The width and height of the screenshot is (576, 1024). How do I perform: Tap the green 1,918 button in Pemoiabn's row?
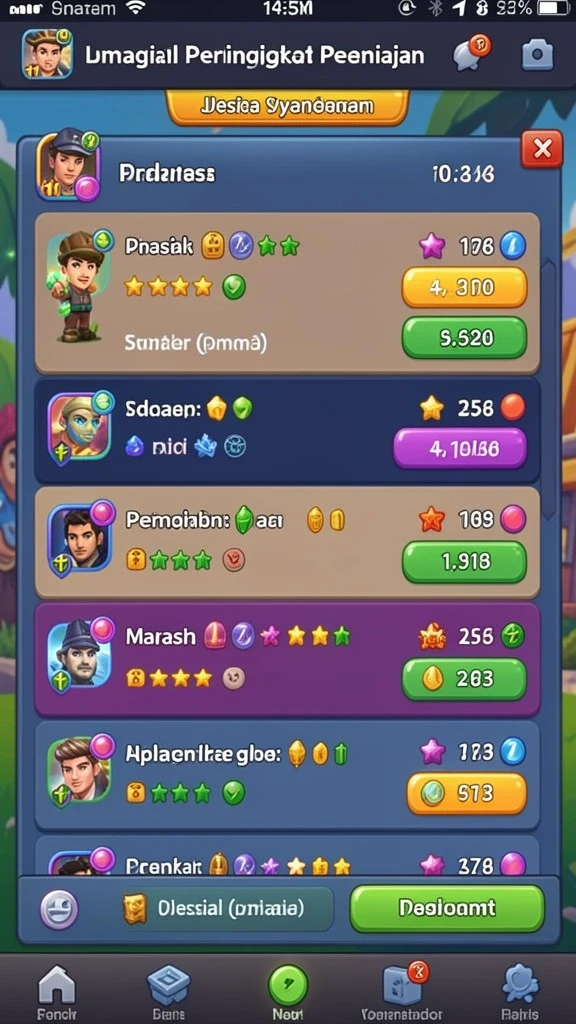click(x=464, y=562)
